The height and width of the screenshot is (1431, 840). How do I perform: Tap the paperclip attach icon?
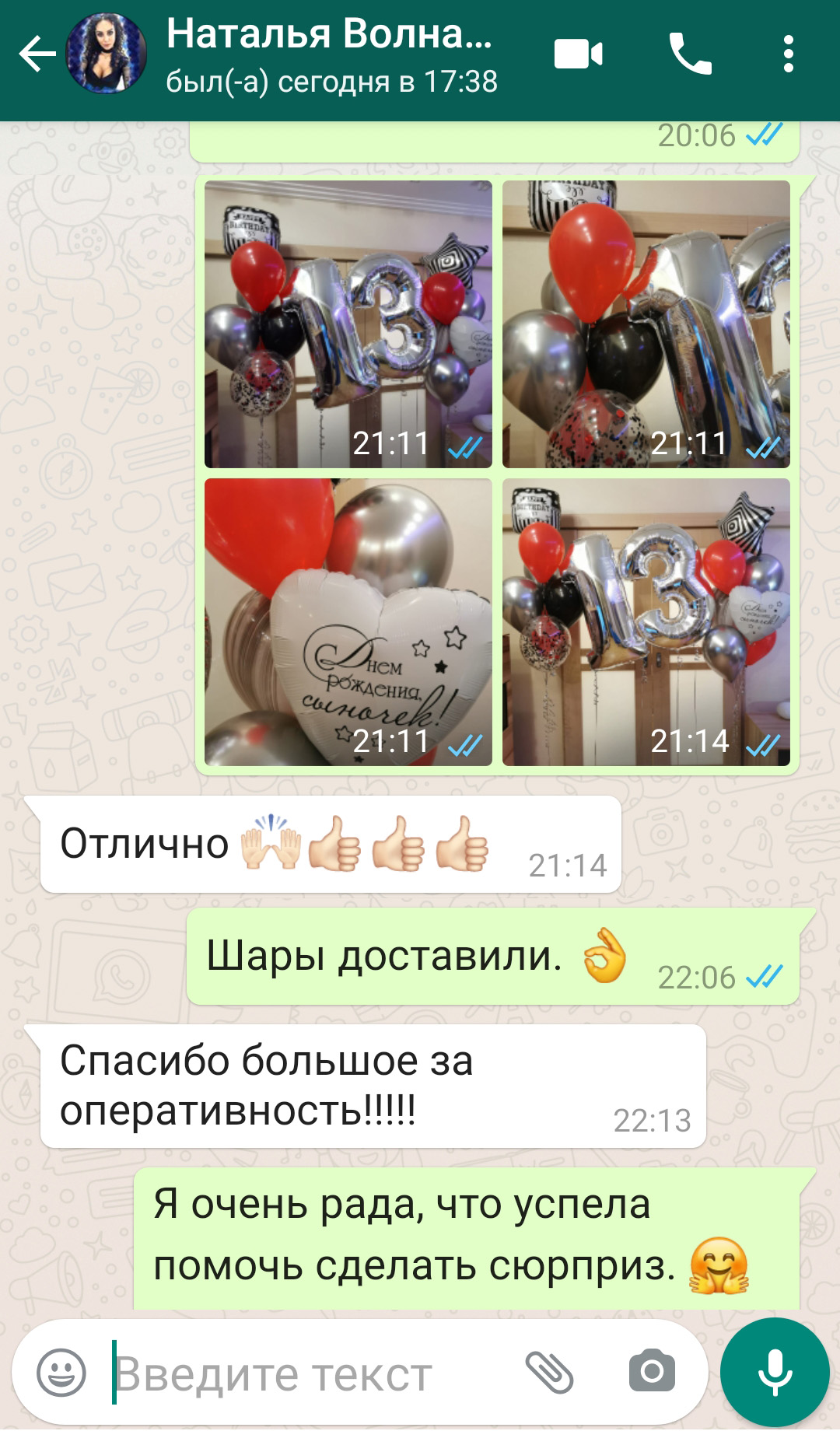click(x=549, y=1373)
